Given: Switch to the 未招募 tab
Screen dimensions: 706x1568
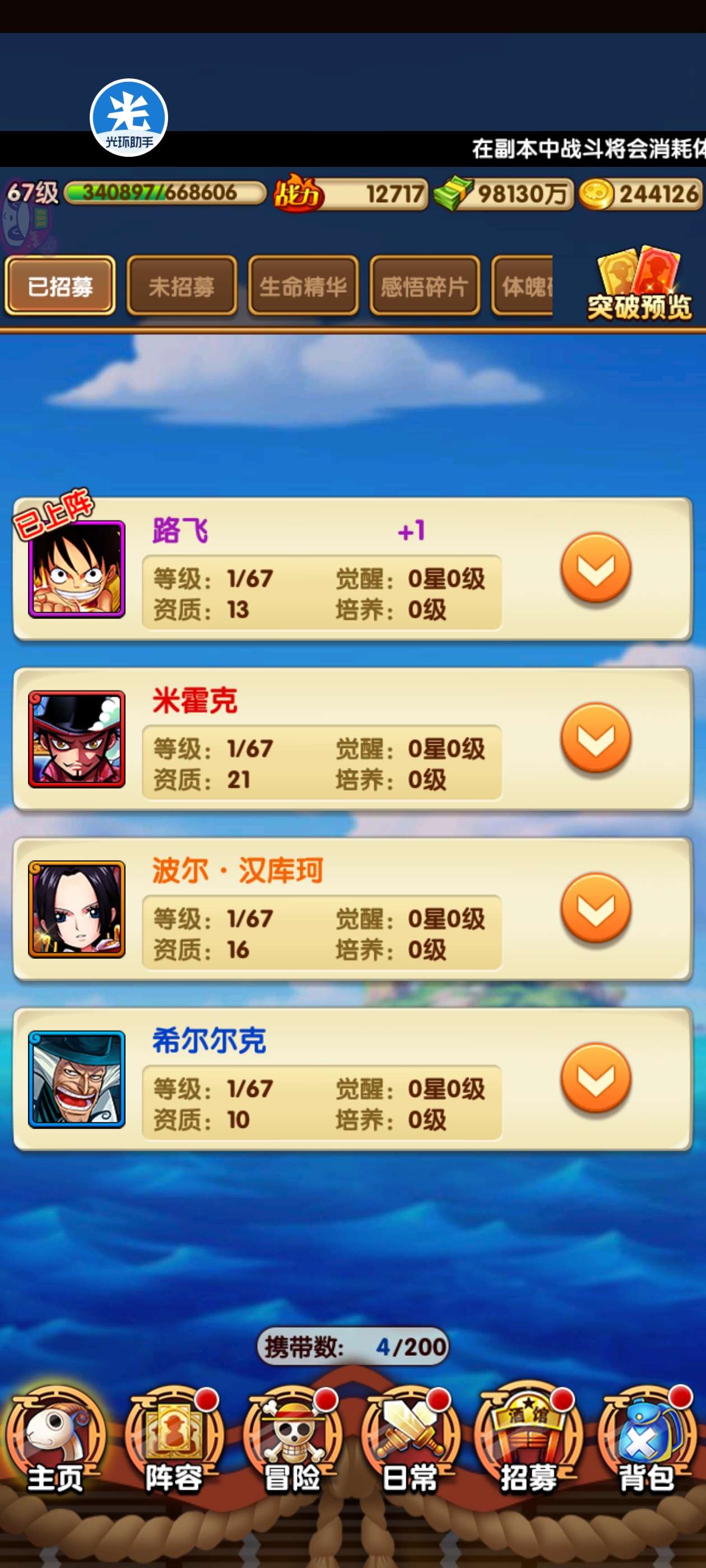Looking at the screenshot, I should pyautogui.click(x=182, y=286).
